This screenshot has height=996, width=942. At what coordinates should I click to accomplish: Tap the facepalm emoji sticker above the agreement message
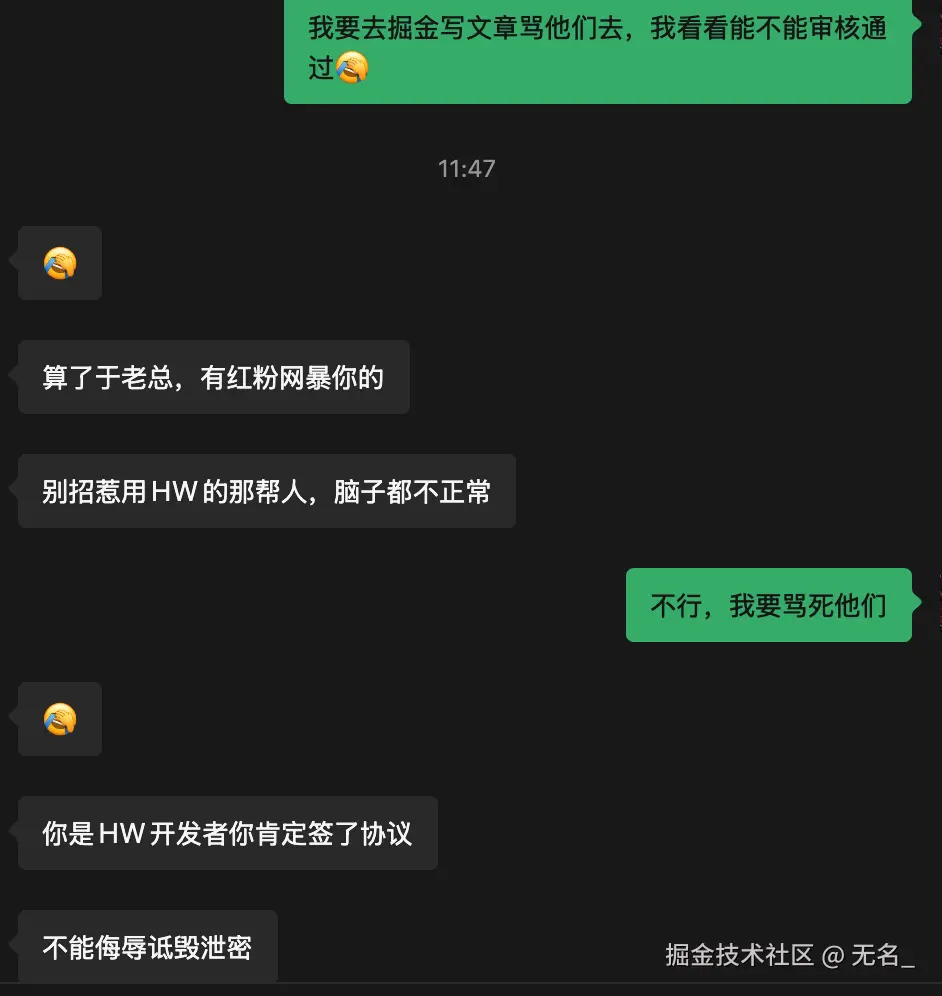click(x=59, y=719)
